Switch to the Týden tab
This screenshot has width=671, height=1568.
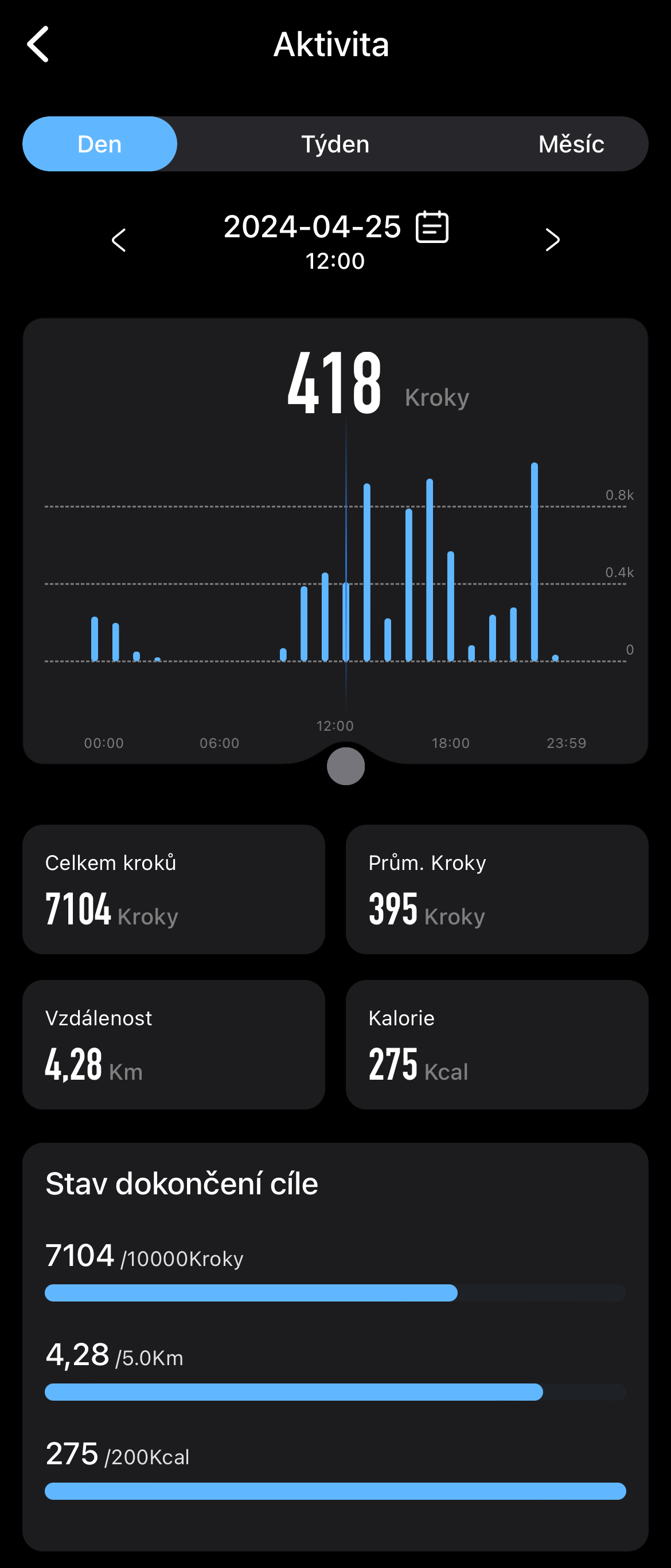[335, 144]
